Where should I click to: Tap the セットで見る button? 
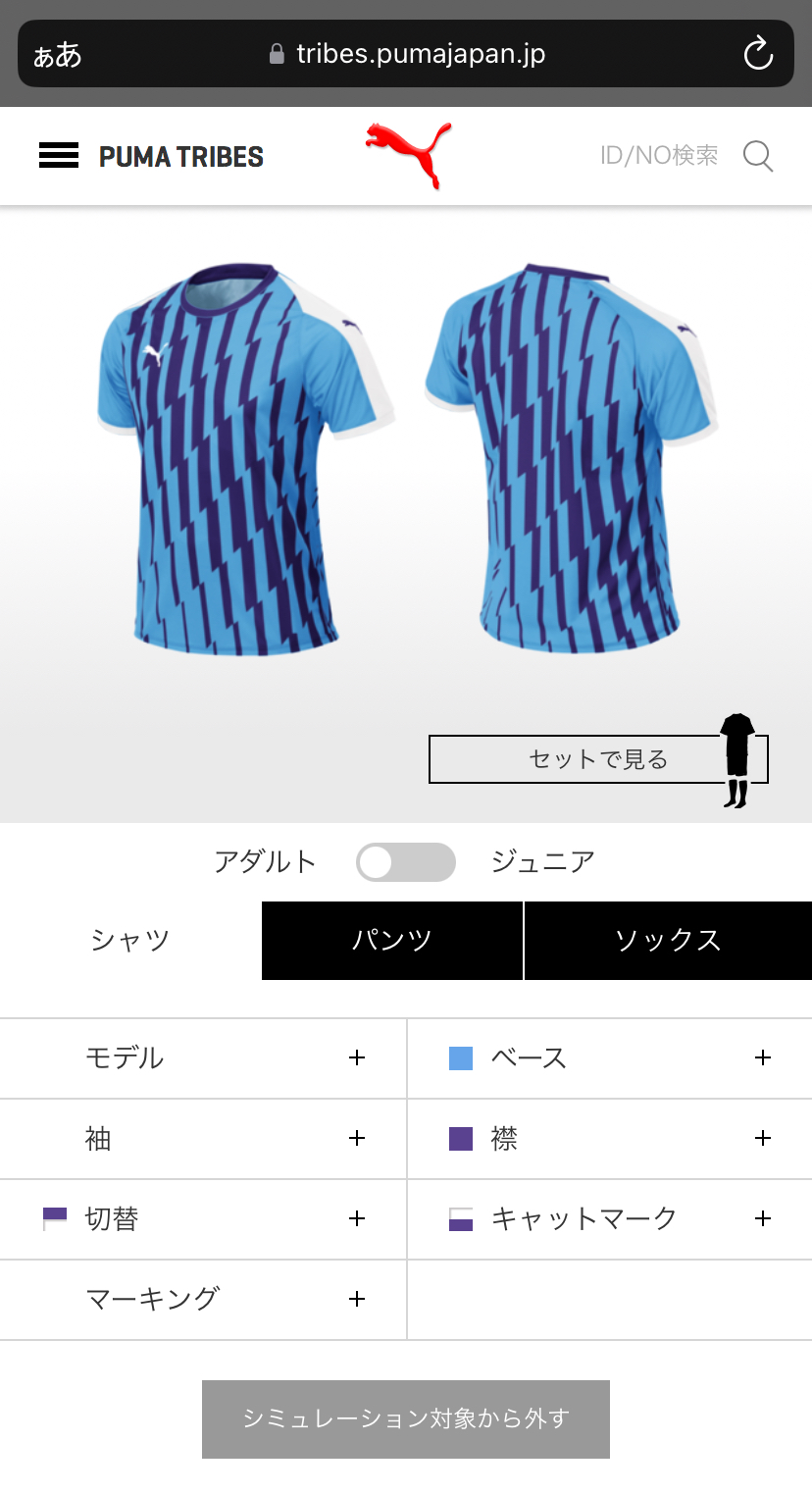pyautogui.click(x=597, y=759)
